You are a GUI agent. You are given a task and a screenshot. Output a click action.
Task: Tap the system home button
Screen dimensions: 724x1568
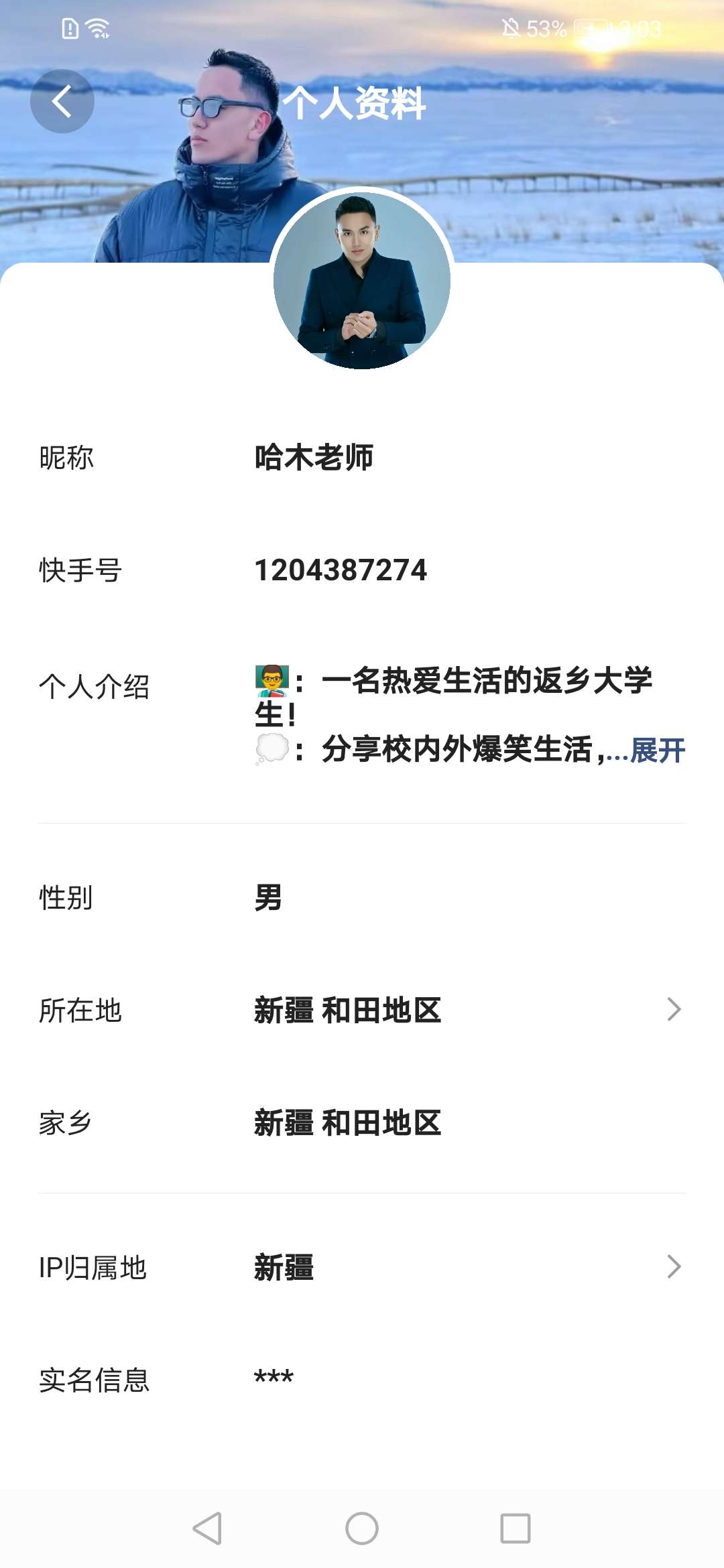click(x=362, y=1528)
